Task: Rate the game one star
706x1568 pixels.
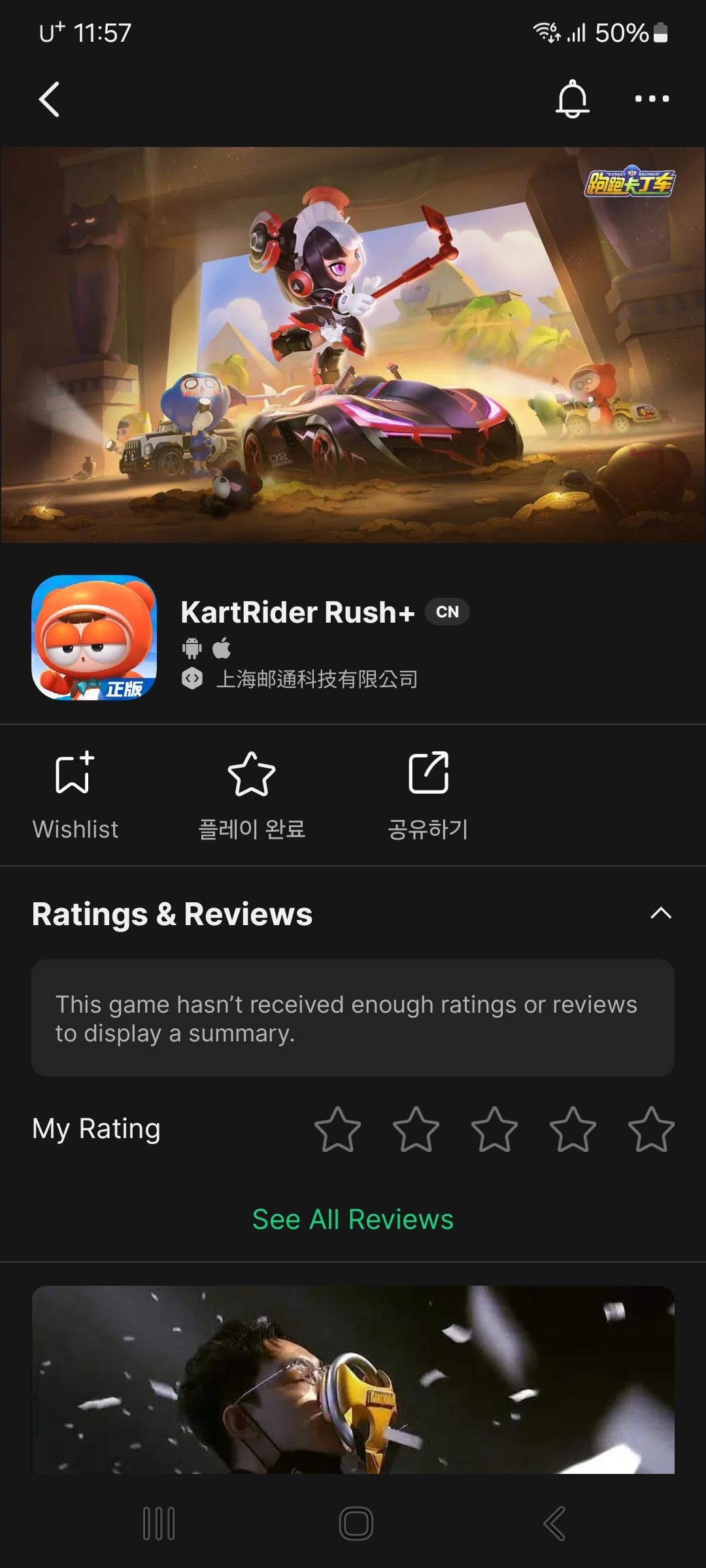Action: (x=337, y=1129)
